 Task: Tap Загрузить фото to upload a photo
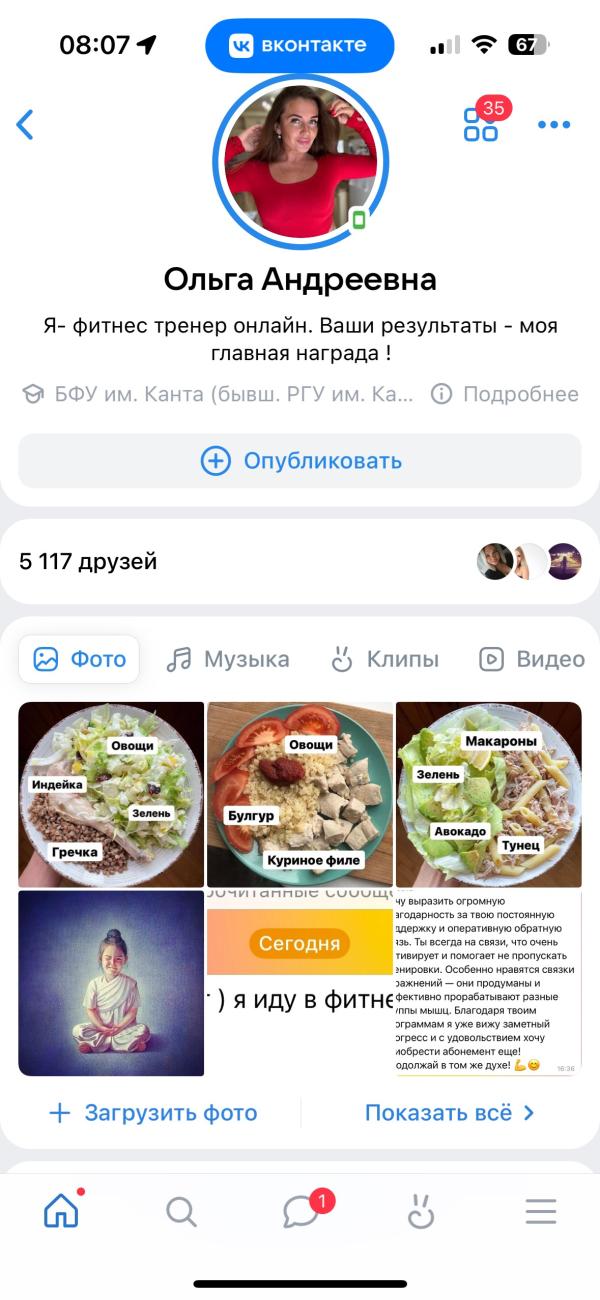[153, 1113]
